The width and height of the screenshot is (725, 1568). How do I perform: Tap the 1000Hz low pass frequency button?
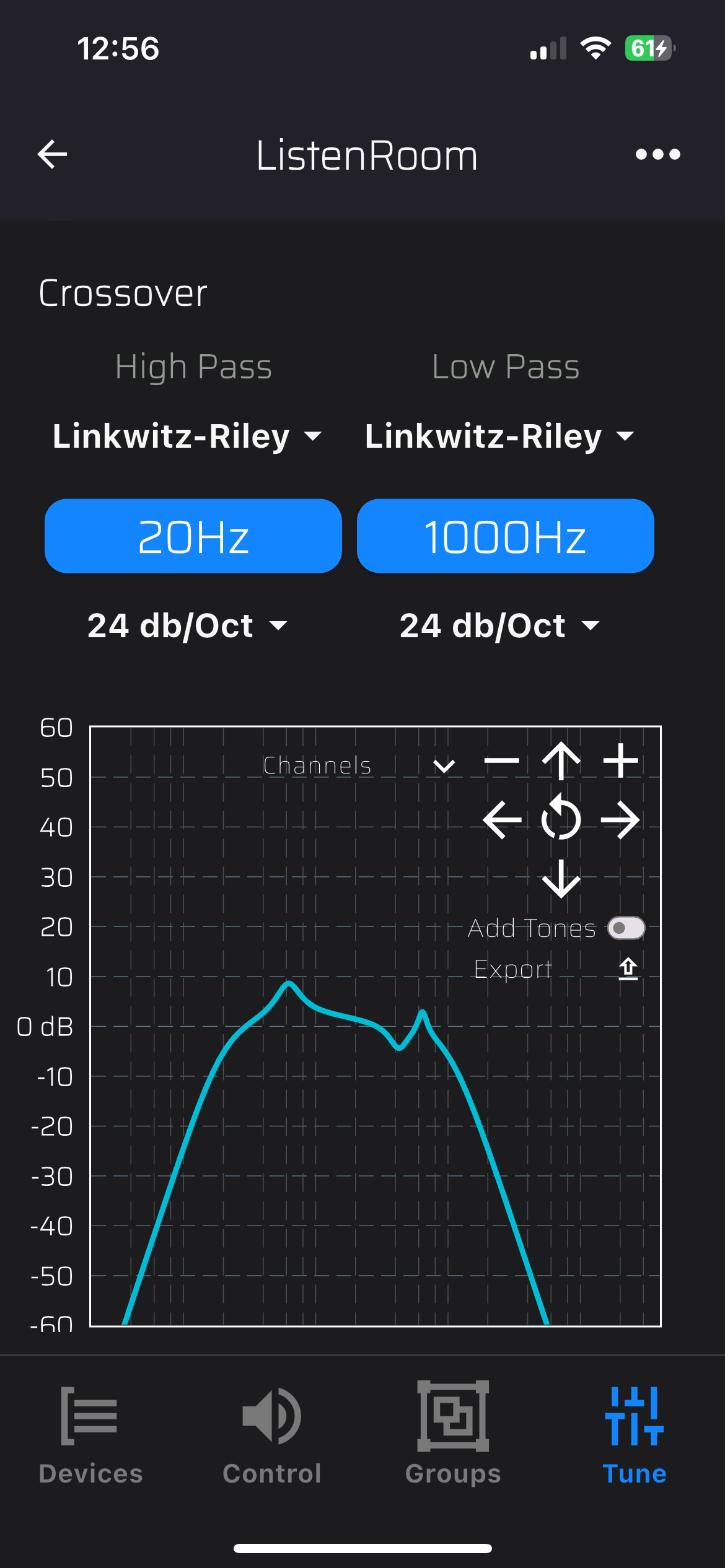pyautogui.click(x=505, y=536)
